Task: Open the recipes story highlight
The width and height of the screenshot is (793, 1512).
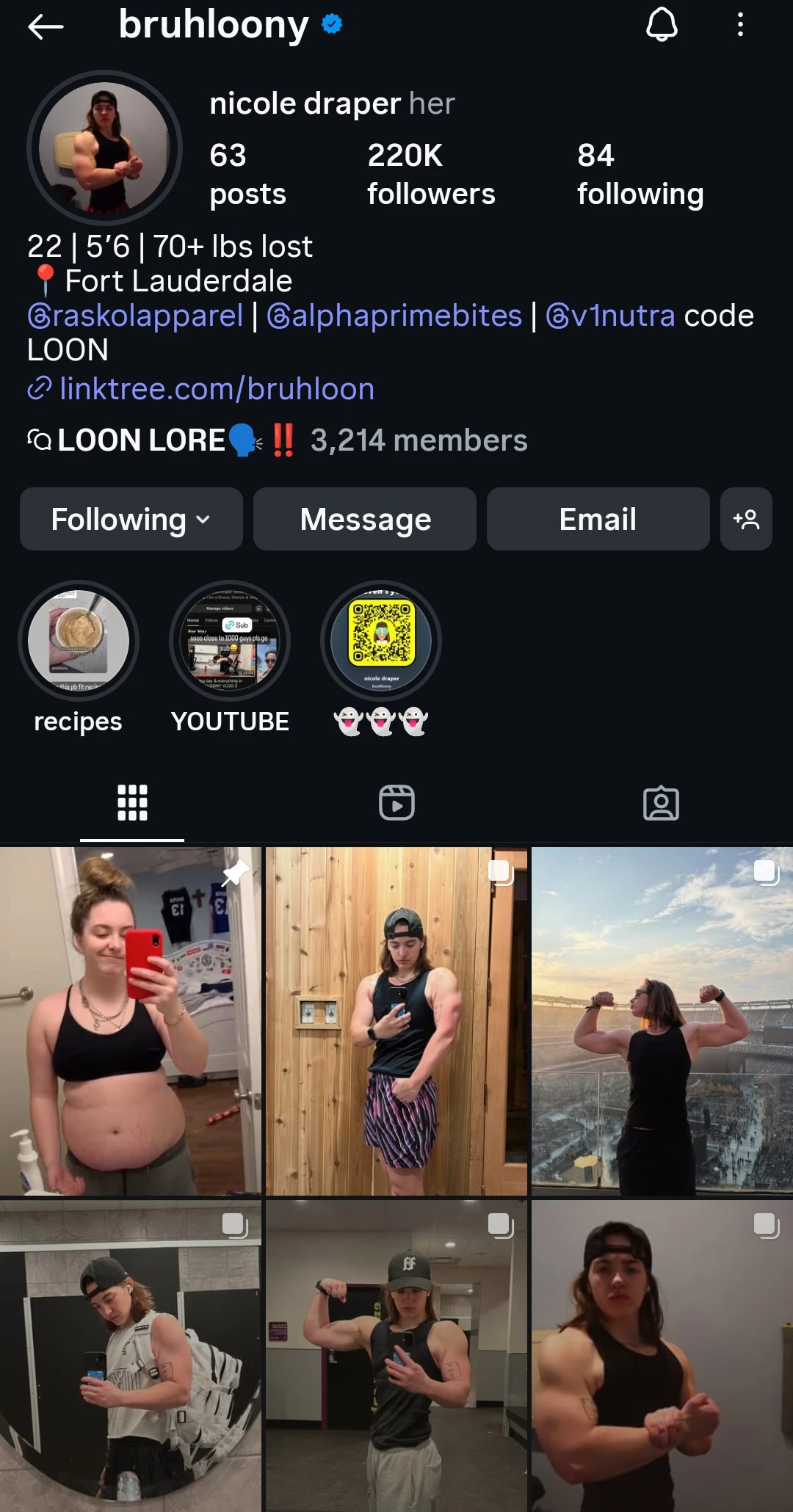Action: [x=79, y=641]
